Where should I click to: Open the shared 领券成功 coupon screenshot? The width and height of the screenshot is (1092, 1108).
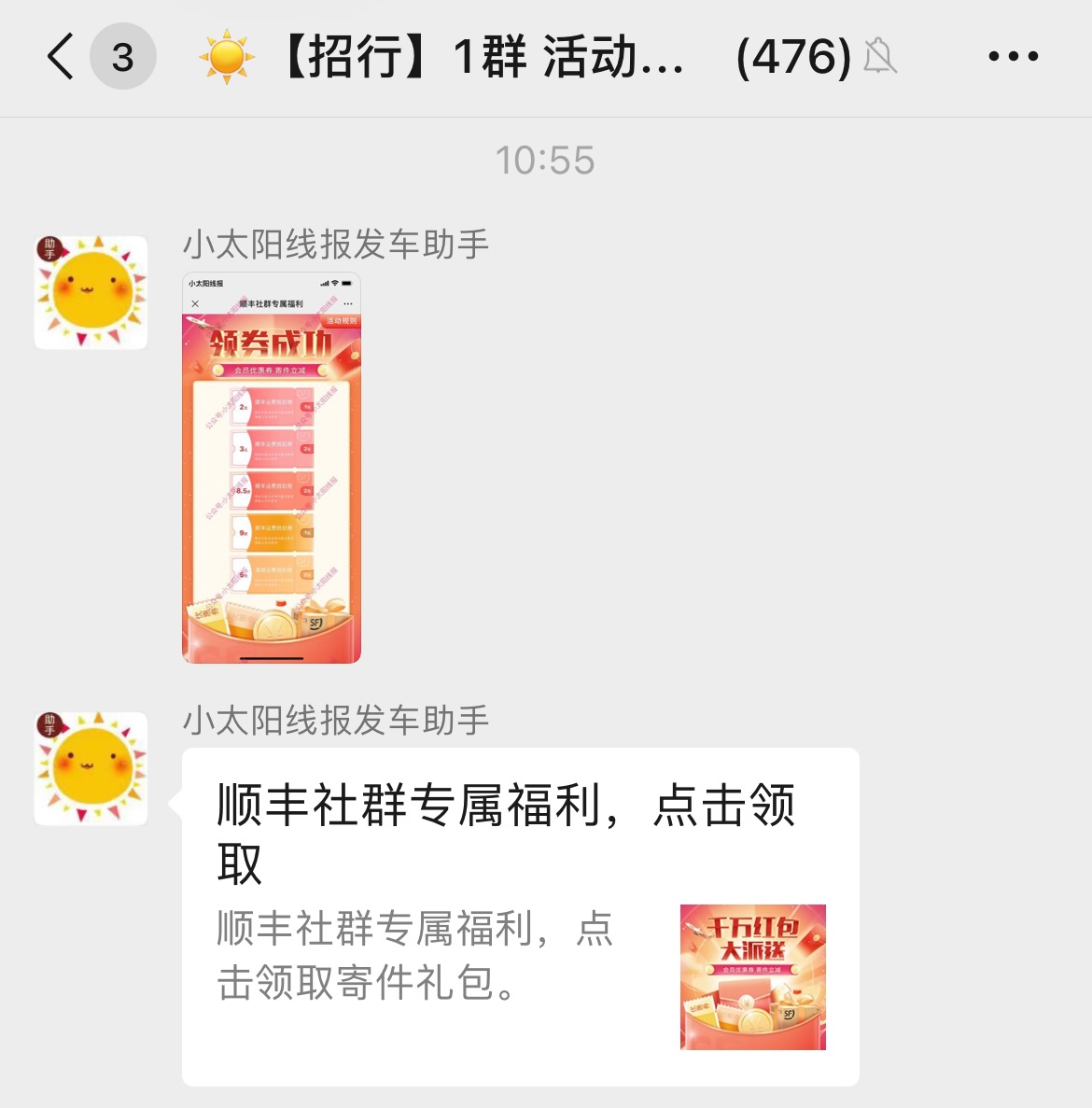click(x=271, y=467)
